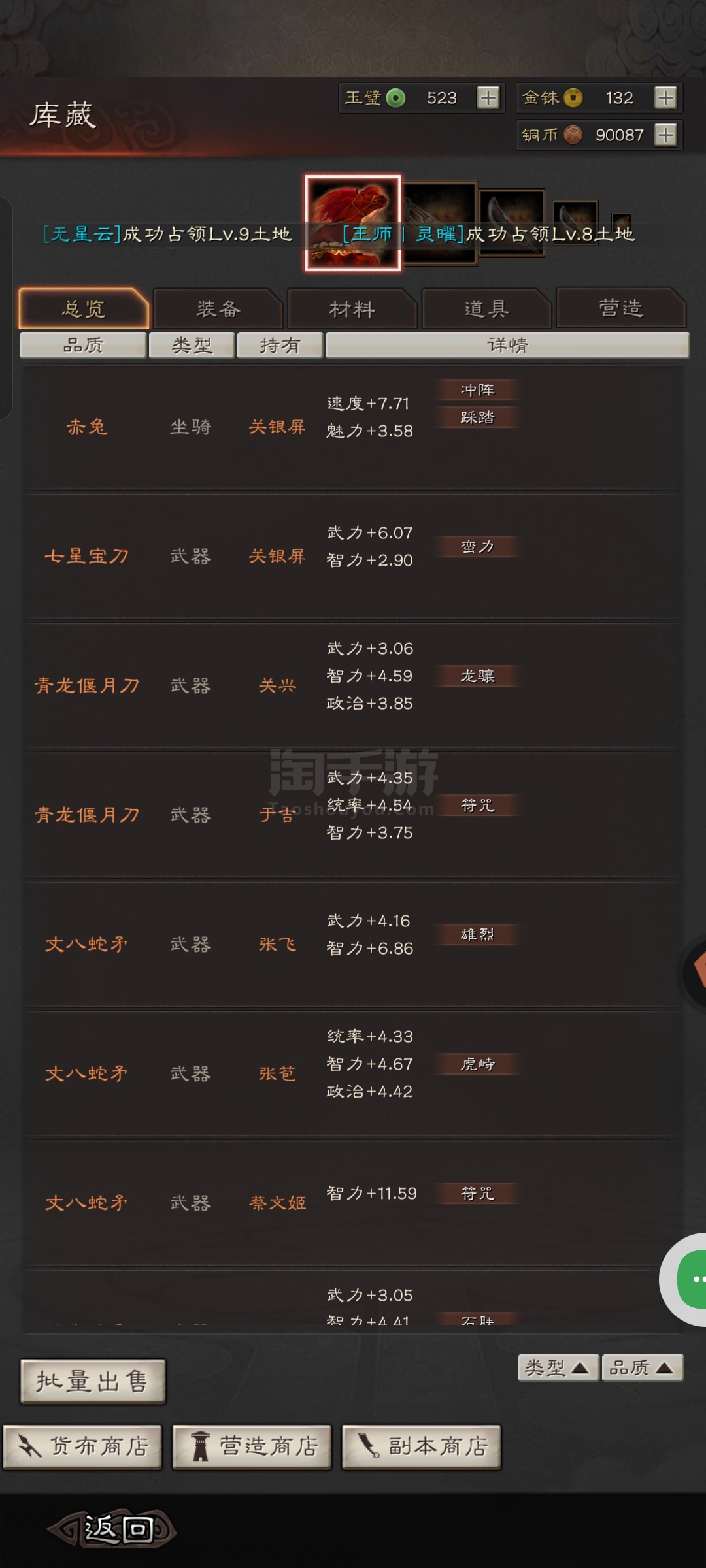The width and height of the screenshot is (706, 1568).
Task: Open 青龙偃月刀 held by 于吉
Action: pyautogui.click(x=353, y=815)
